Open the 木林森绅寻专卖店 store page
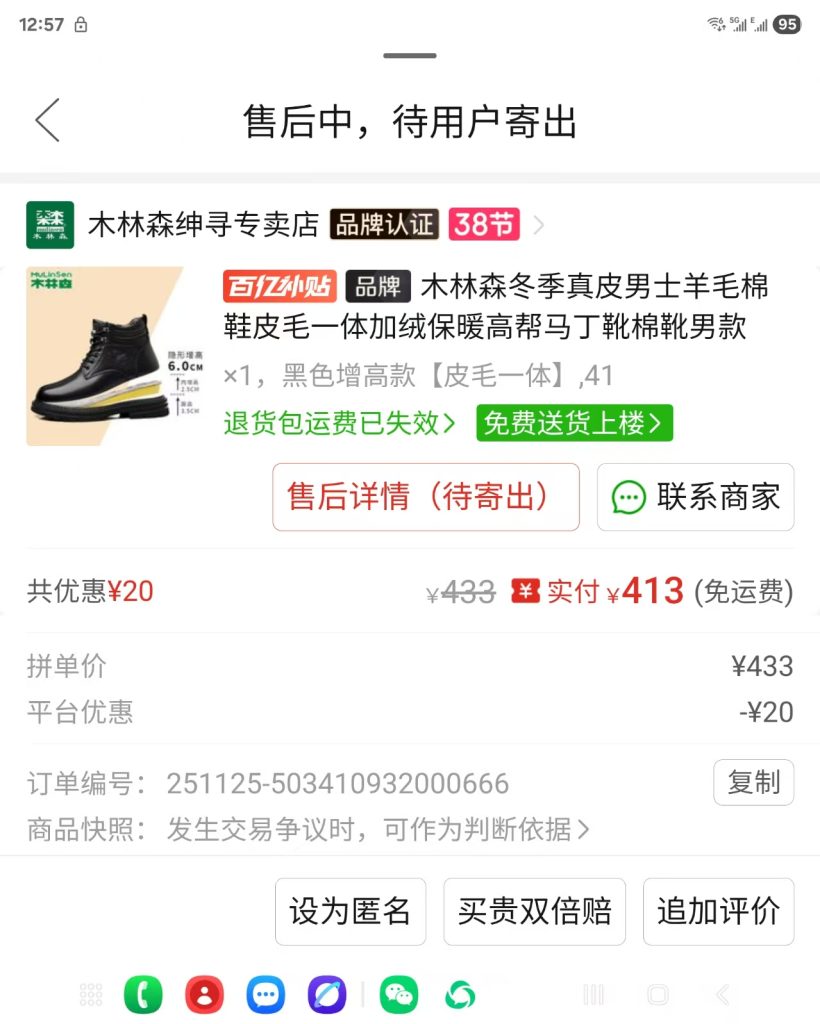The height and width of the screenshot is (1024, 820). click(x=203, y=225)
